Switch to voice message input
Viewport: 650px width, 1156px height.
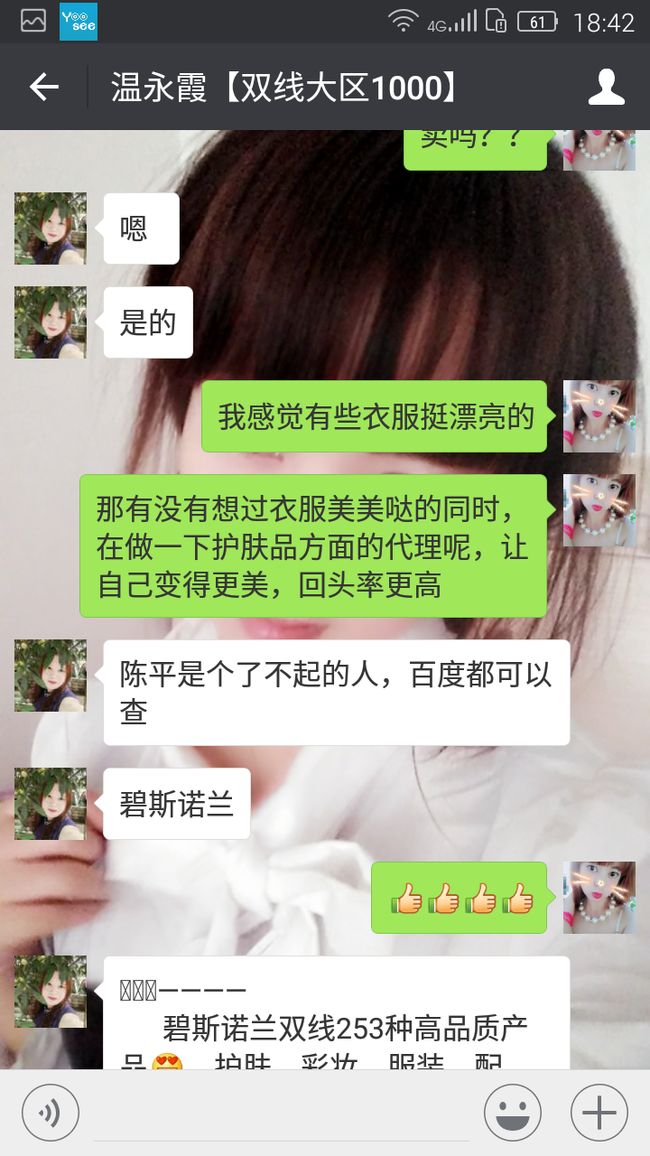click(50, 1113)
